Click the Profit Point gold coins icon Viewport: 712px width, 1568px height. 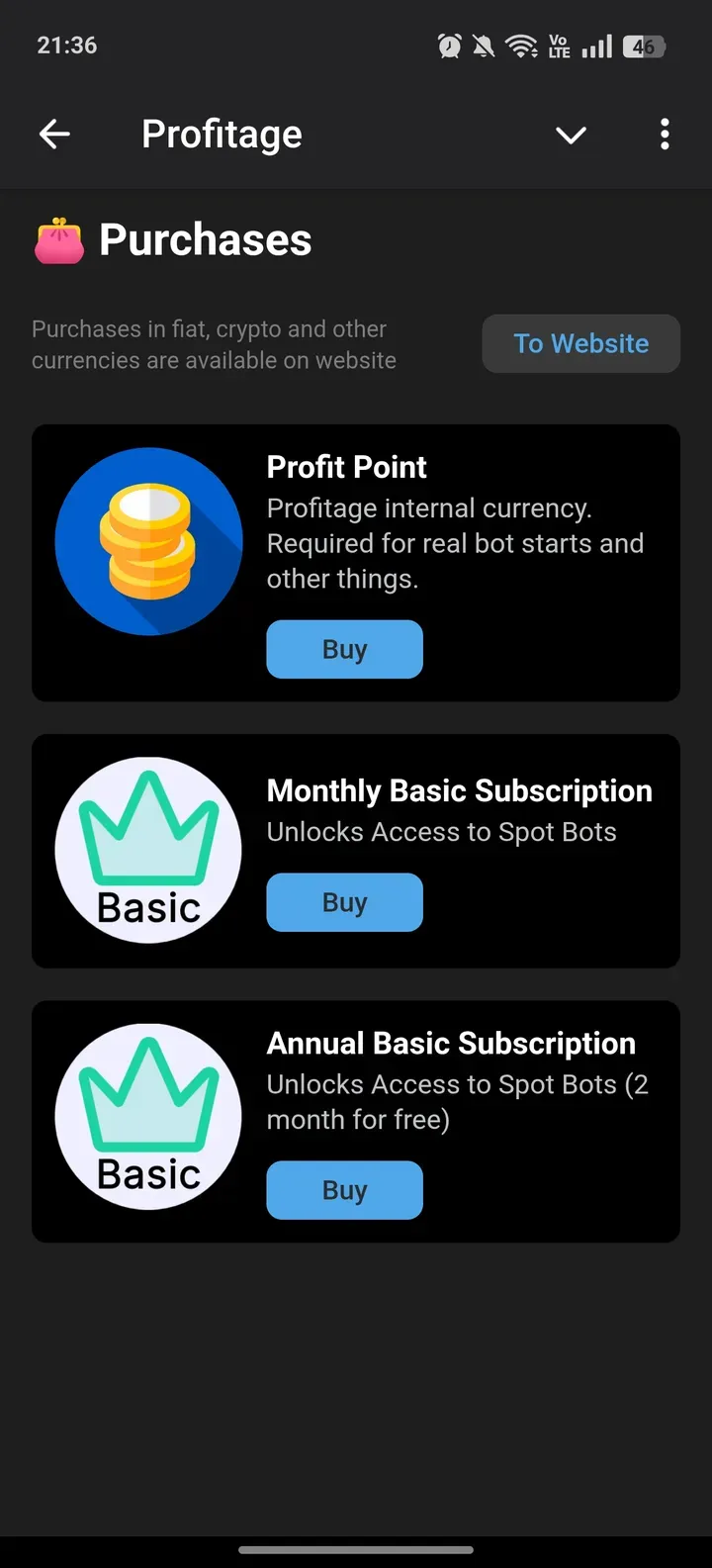148,540
